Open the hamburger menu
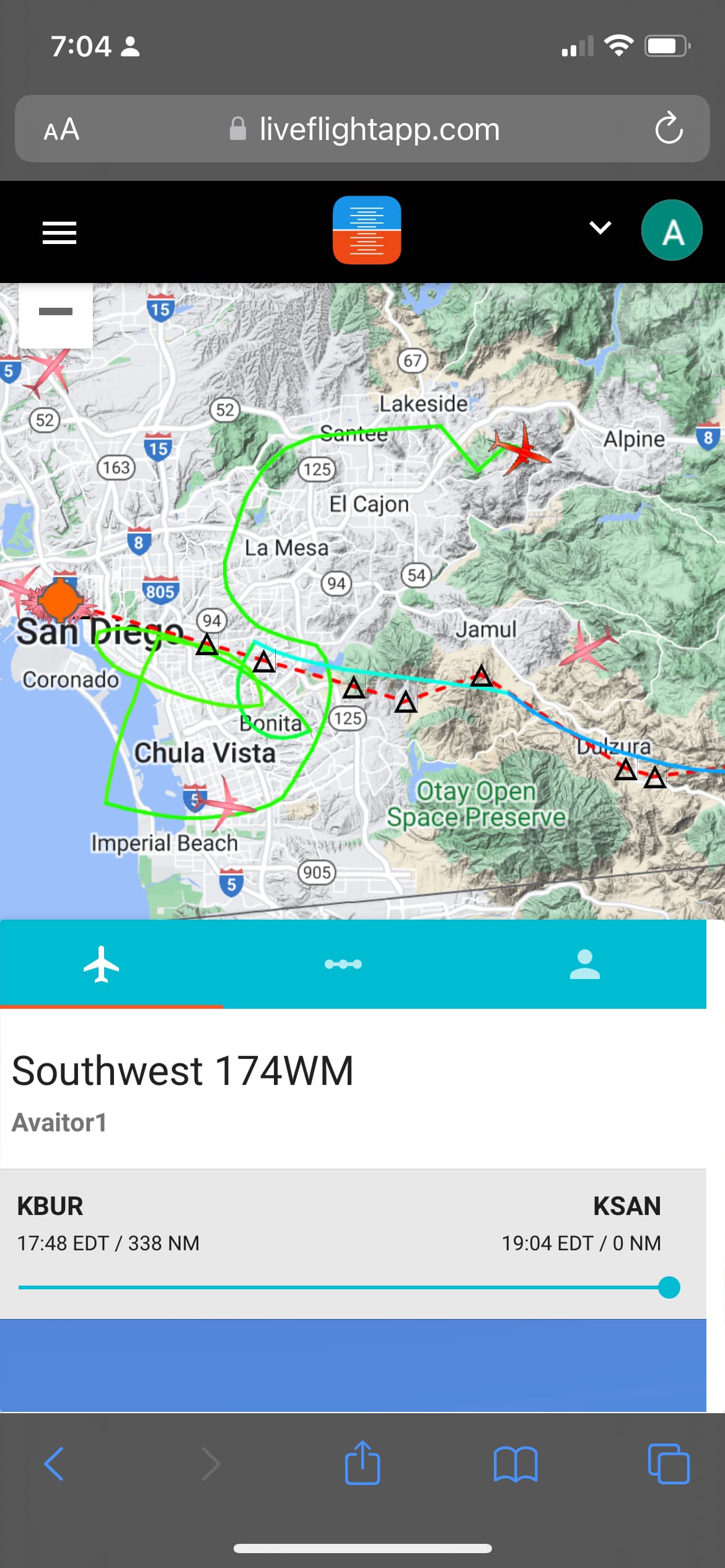 (x=59, y=233)
